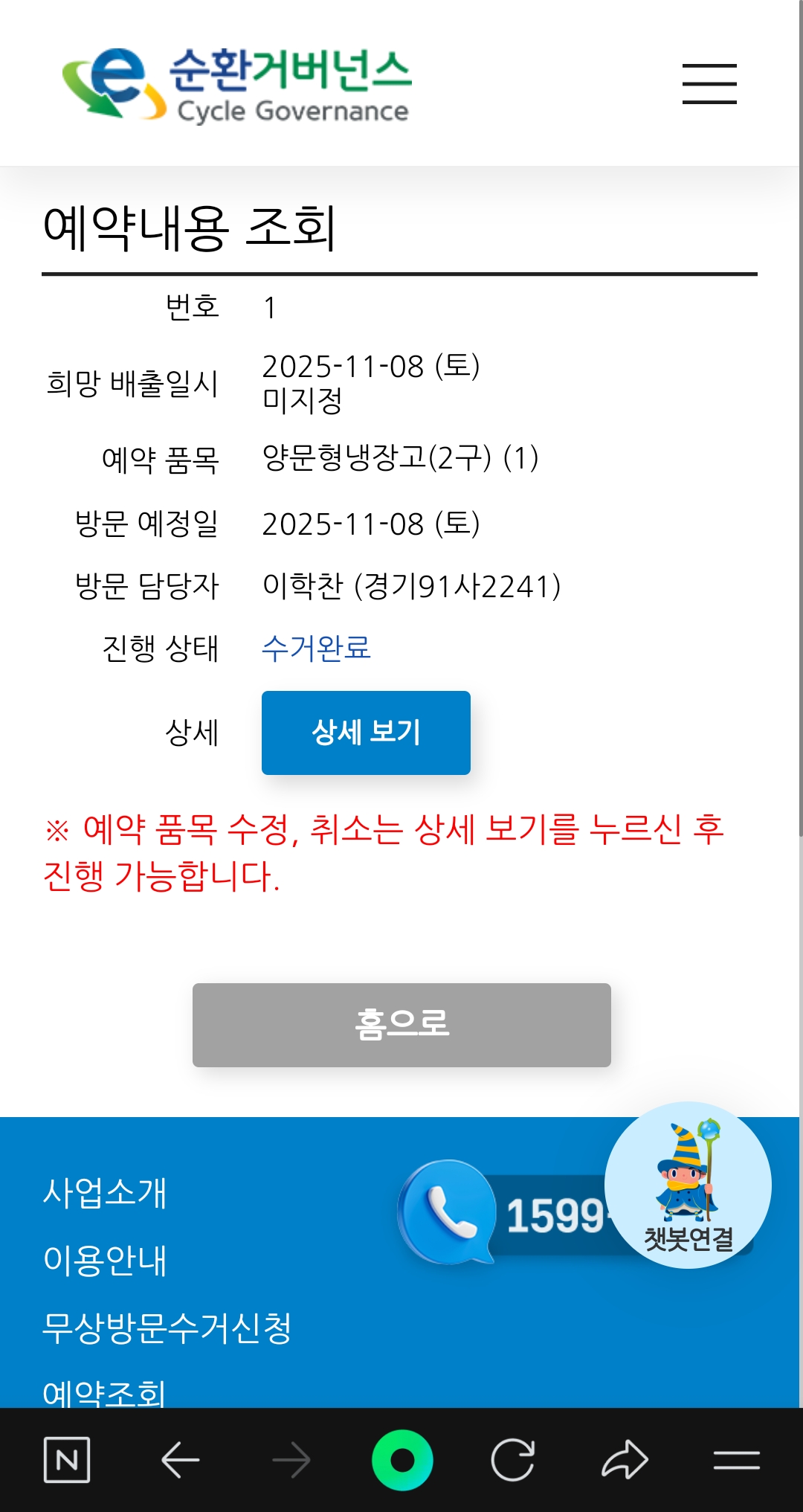Viewport: 803px width, 1512px height.
Task: Open 무상방문수거신청 footer link
Action: point(167,1328)
